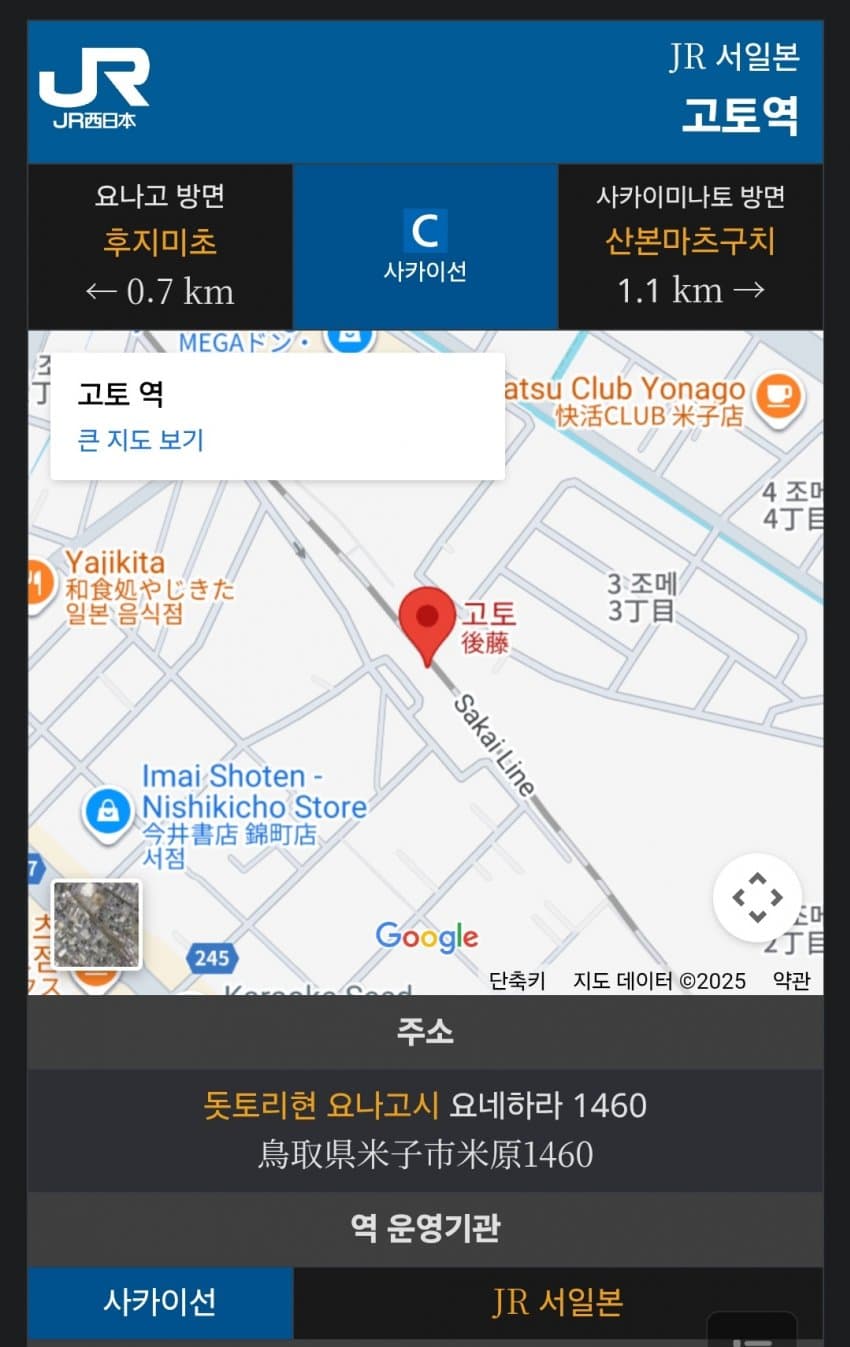Switch to the satellite imagery thumbnail

click(x=96, y=925)
